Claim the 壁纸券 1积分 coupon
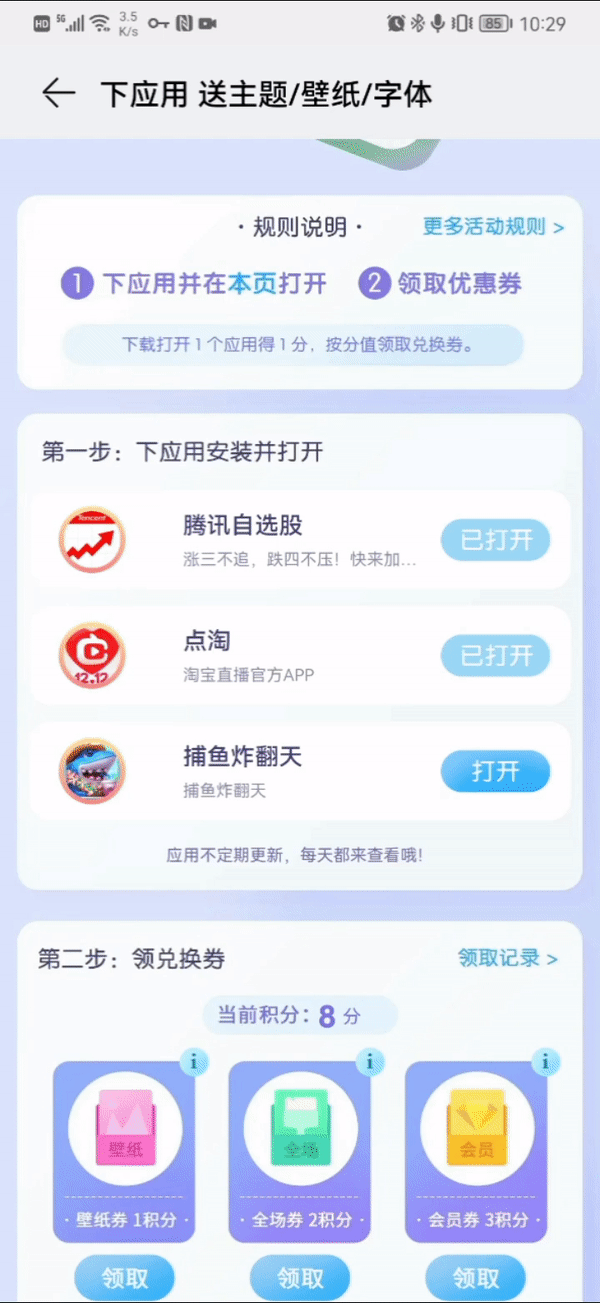 coord(125,1278)
